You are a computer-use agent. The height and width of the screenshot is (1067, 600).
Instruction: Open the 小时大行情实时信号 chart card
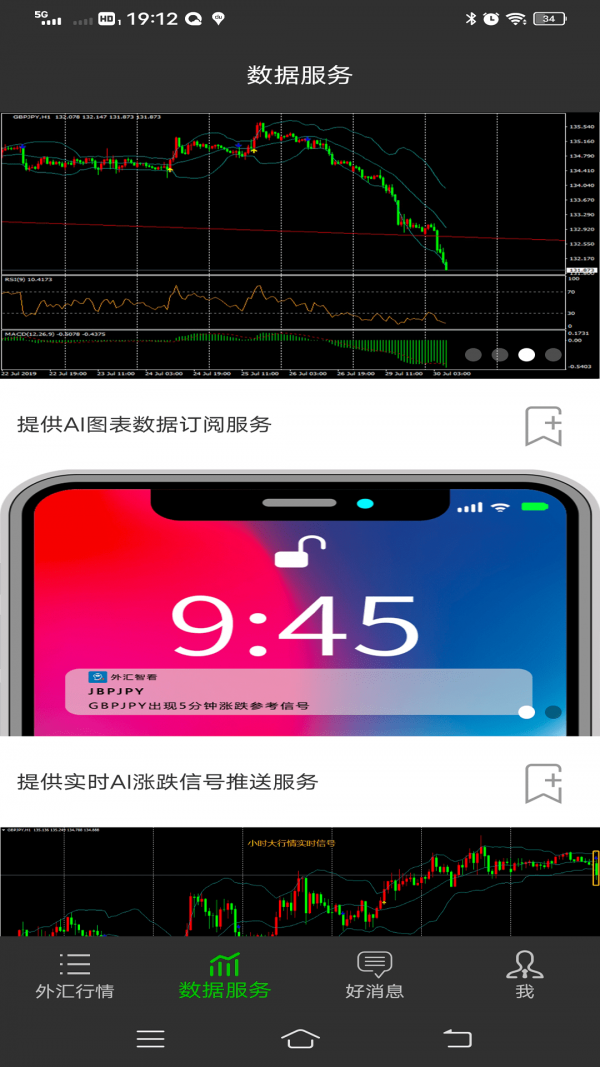[x=298, y=880]
